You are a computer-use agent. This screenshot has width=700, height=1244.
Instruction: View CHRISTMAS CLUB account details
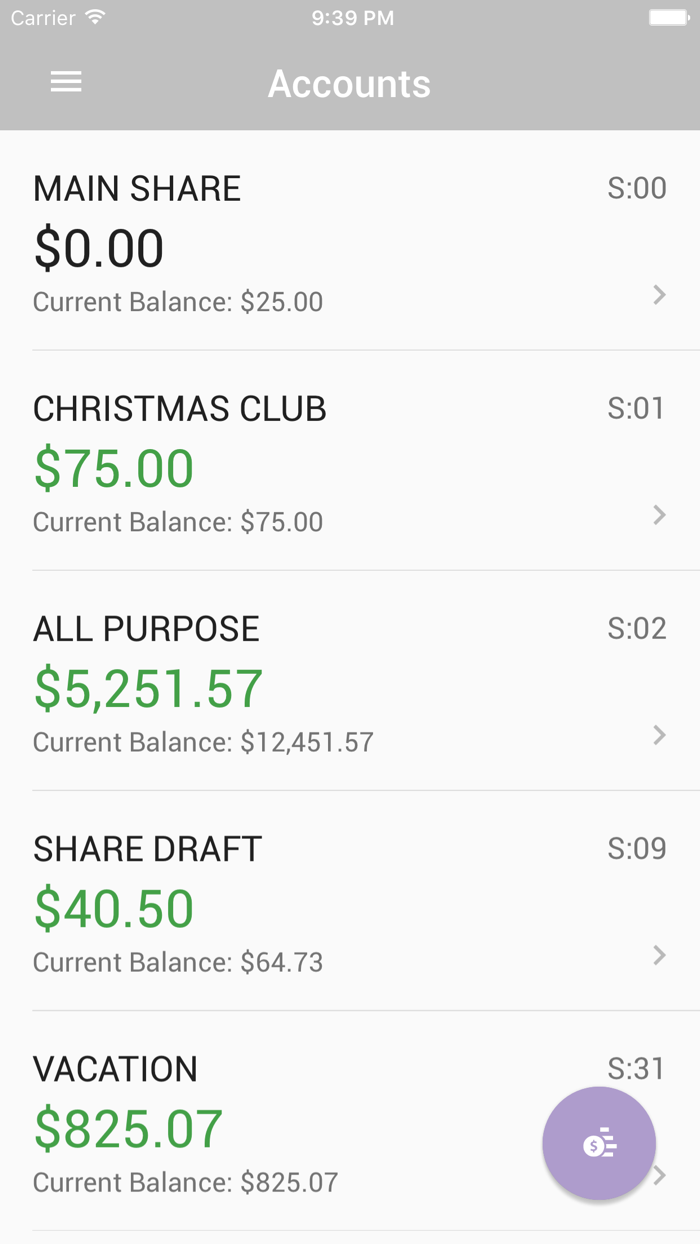tap(350, 463)
